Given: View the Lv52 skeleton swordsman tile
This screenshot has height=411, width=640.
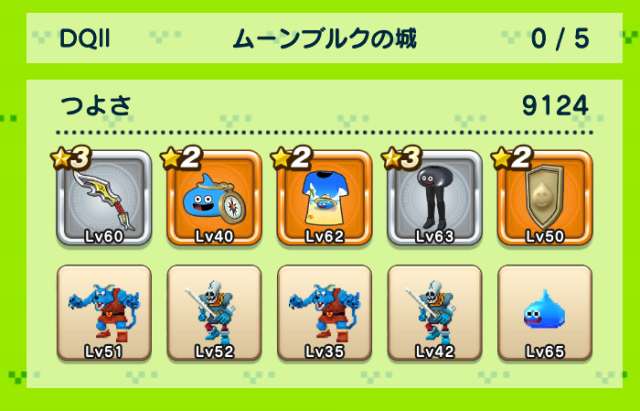Looking at the screenshot, I should pos(214,312).
